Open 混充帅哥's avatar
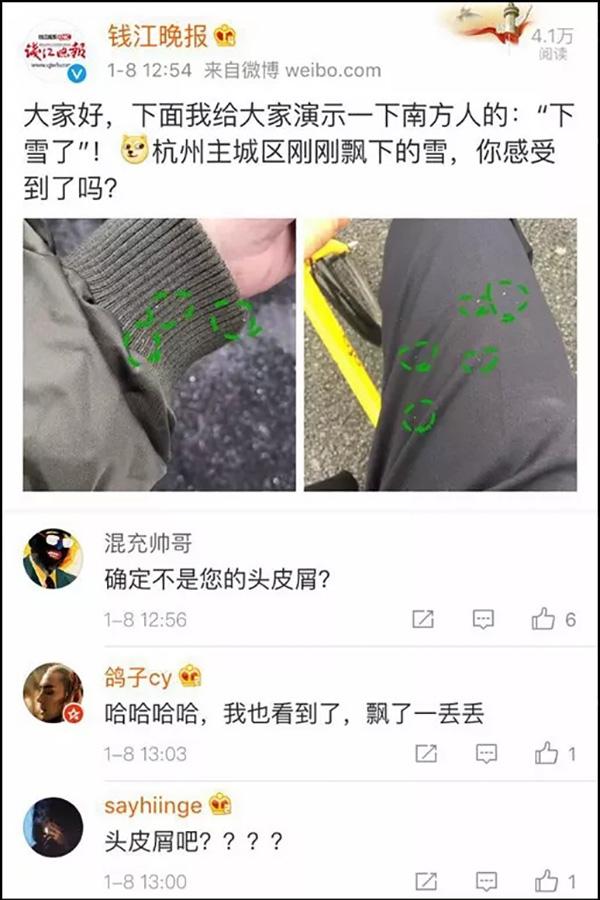 [53, 558]
